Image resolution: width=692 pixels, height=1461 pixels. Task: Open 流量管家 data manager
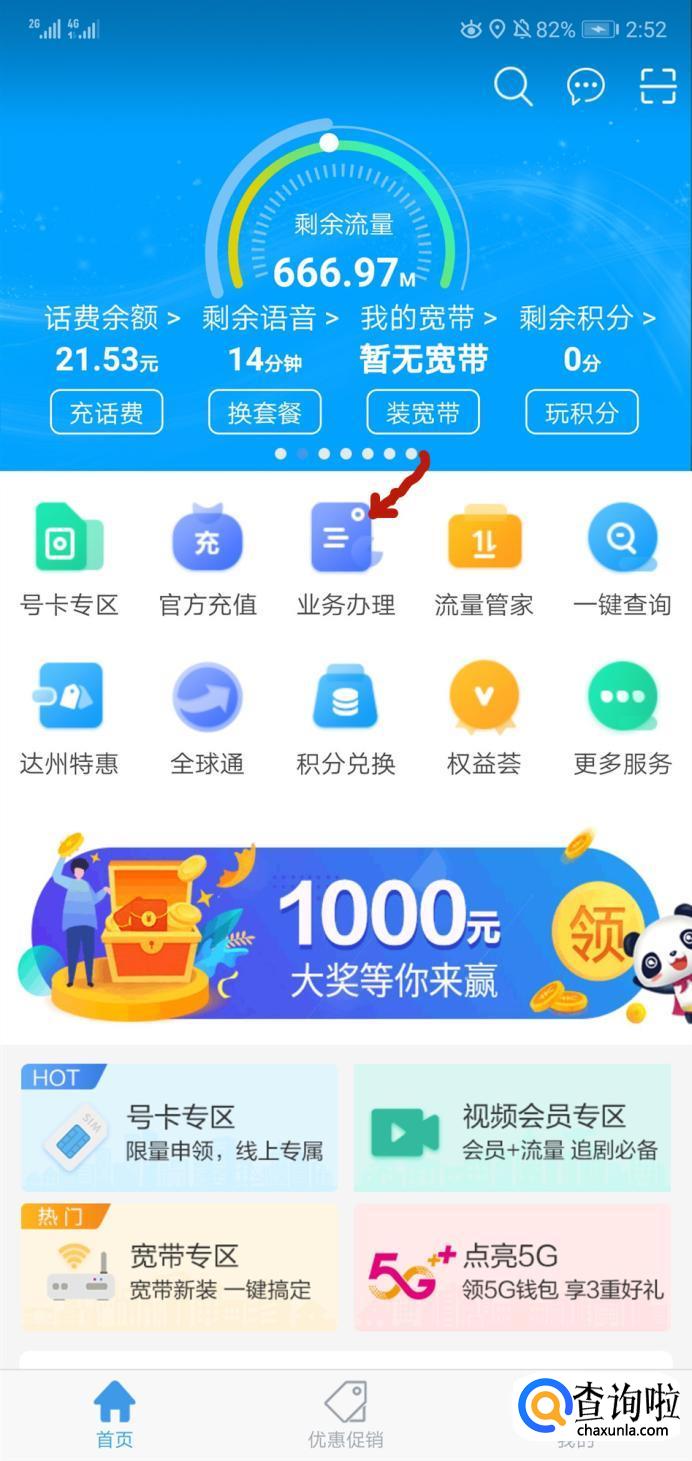484,558
